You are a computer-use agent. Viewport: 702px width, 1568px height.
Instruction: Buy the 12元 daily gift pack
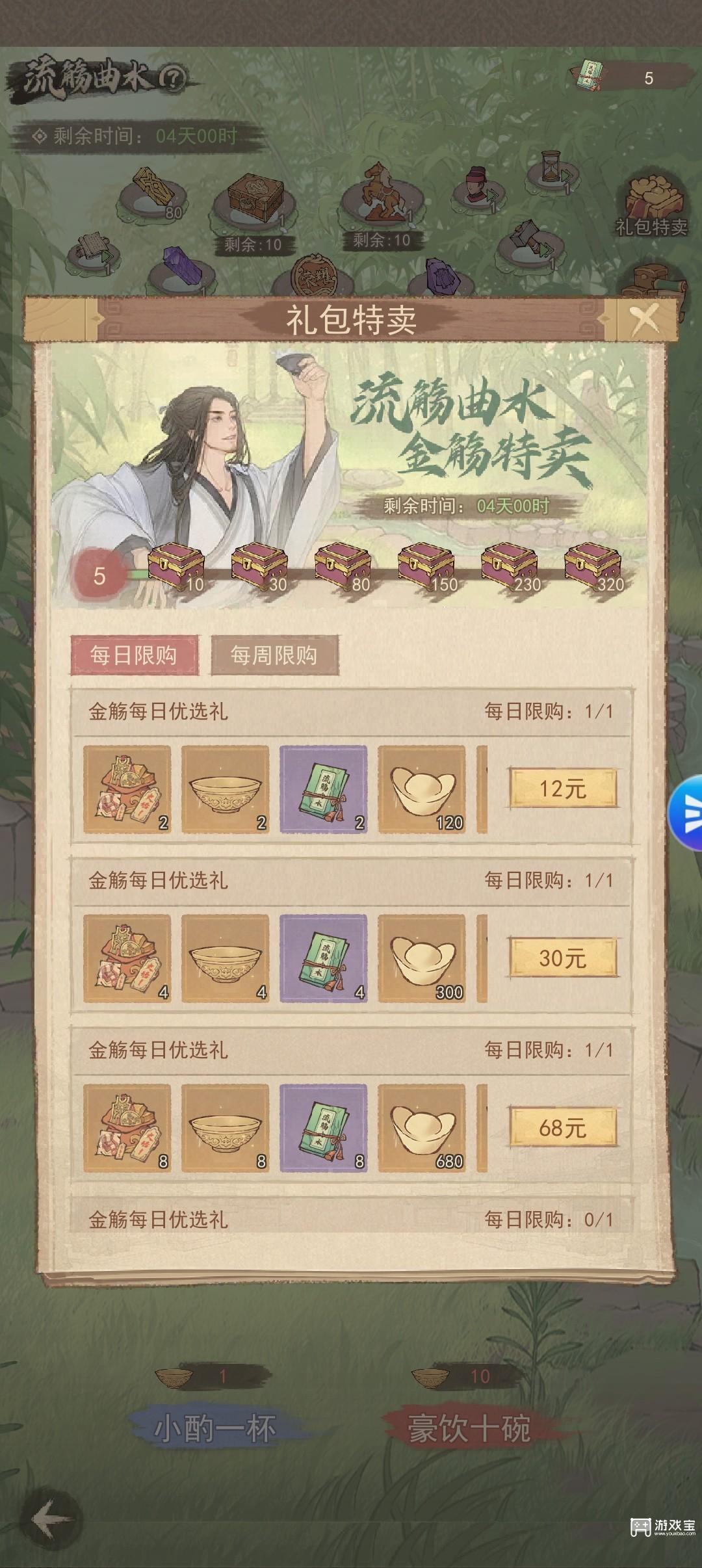(x=562, y=789)
